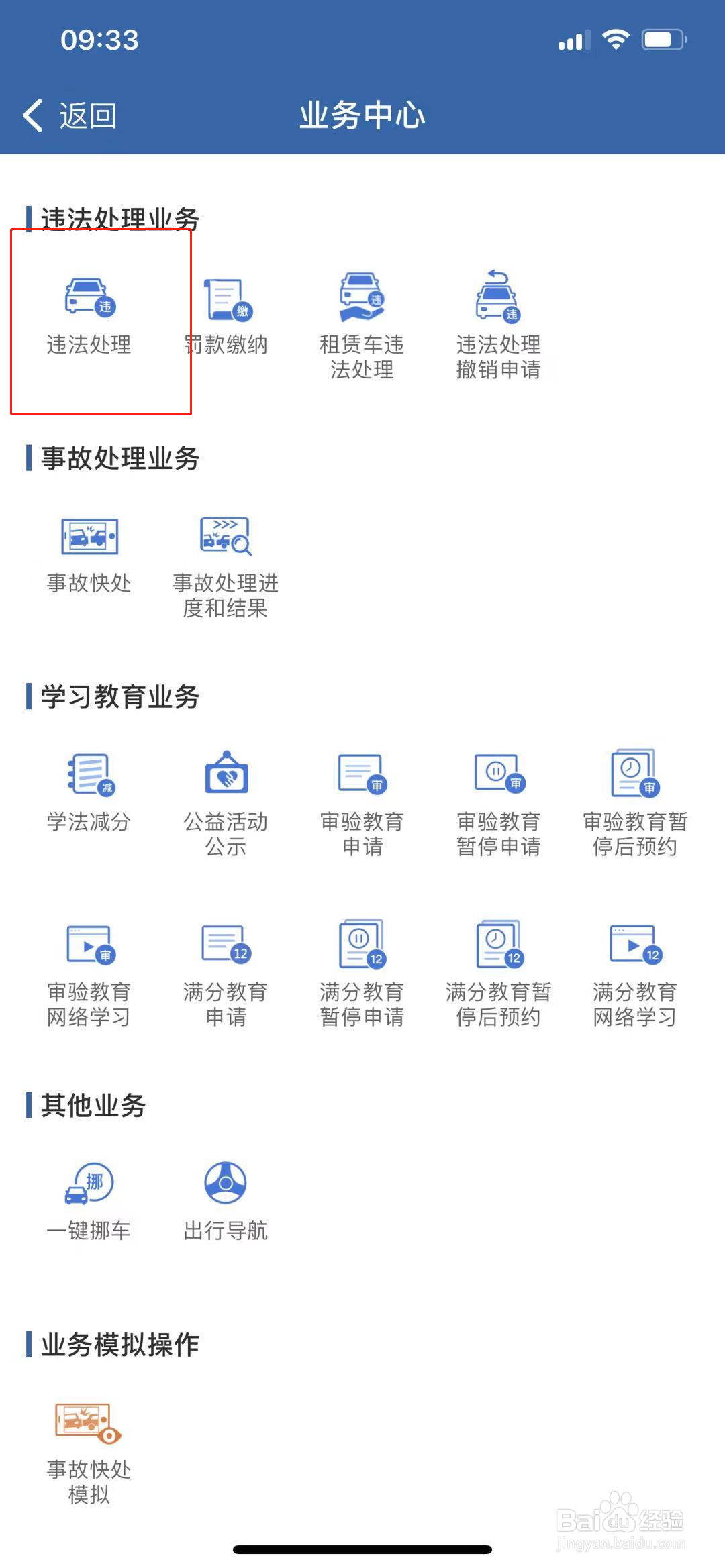Image resolution: width=725 pixels, height=1568 pixels.
Task: Select the 业务中心 title bar
Action: click(x=361, y=115)
